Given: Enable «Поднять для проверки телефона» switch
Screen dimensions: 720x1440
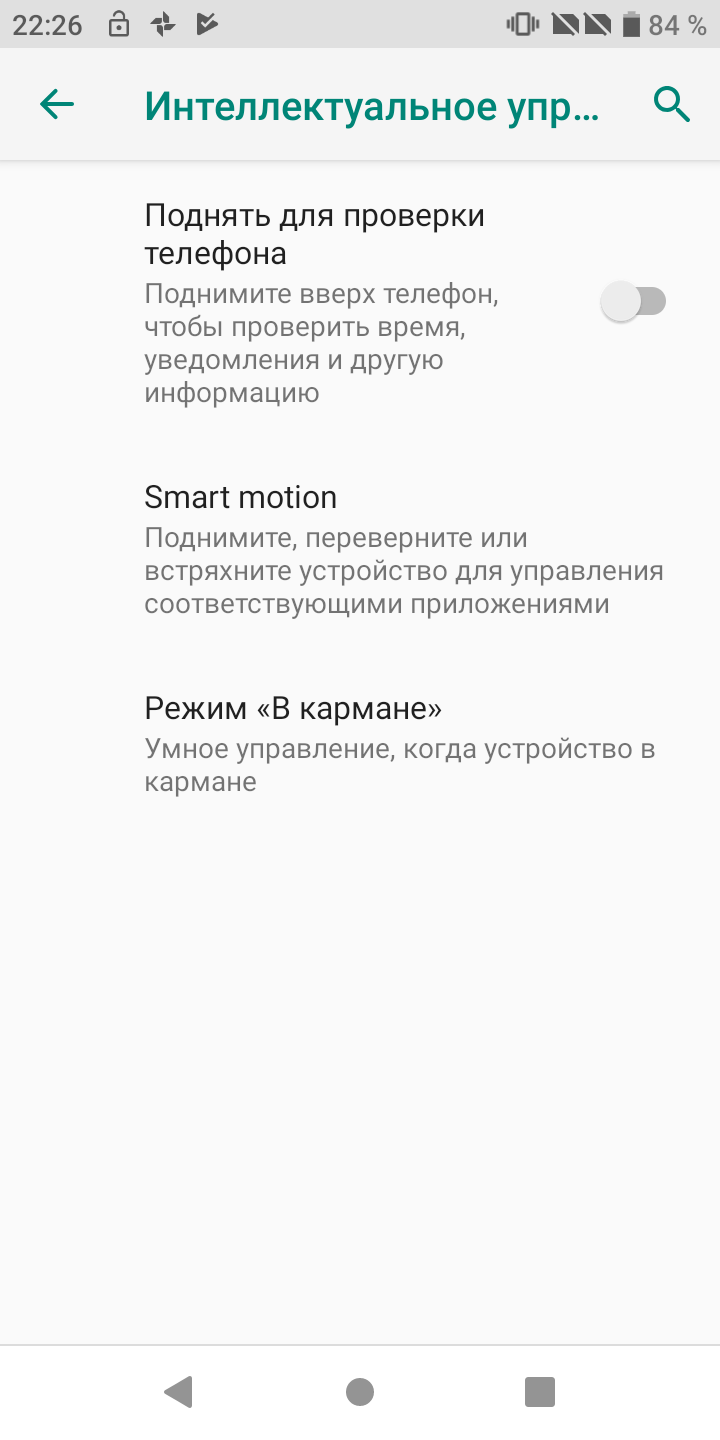Looking at the screenshot, I should (x=633, y=301).
